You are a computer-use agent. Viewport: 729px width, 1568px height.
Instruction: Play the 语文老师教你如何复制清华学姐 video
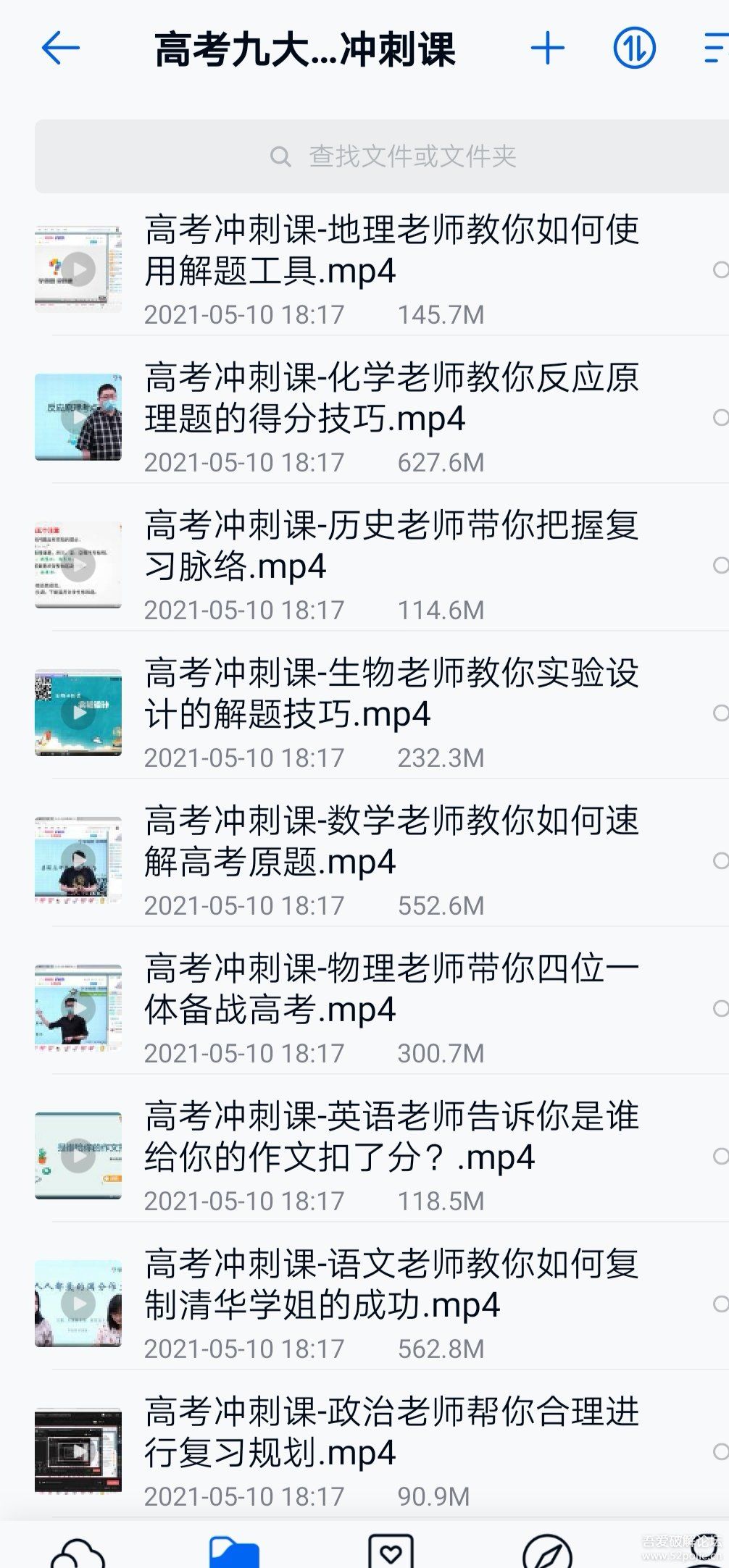pos(78,1304)
